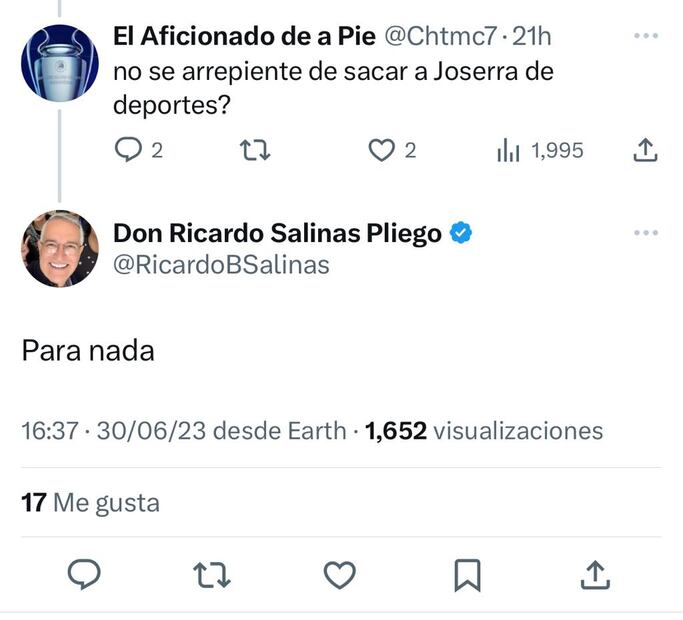Retweet the 'Para nada' tweet
Image resolution: width=683 pixels, height=620 pixels.
212,574
